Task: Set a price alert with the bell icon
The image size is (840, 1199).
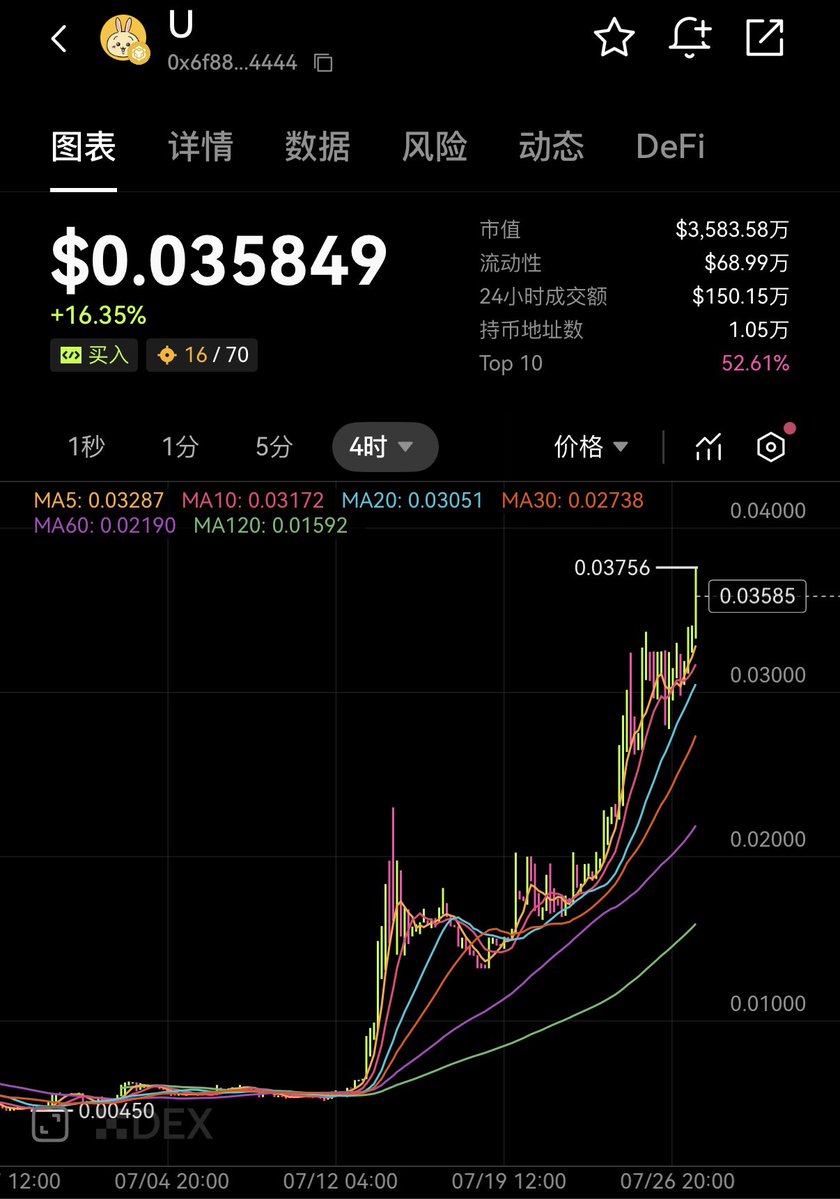Action: pos(690,38)
